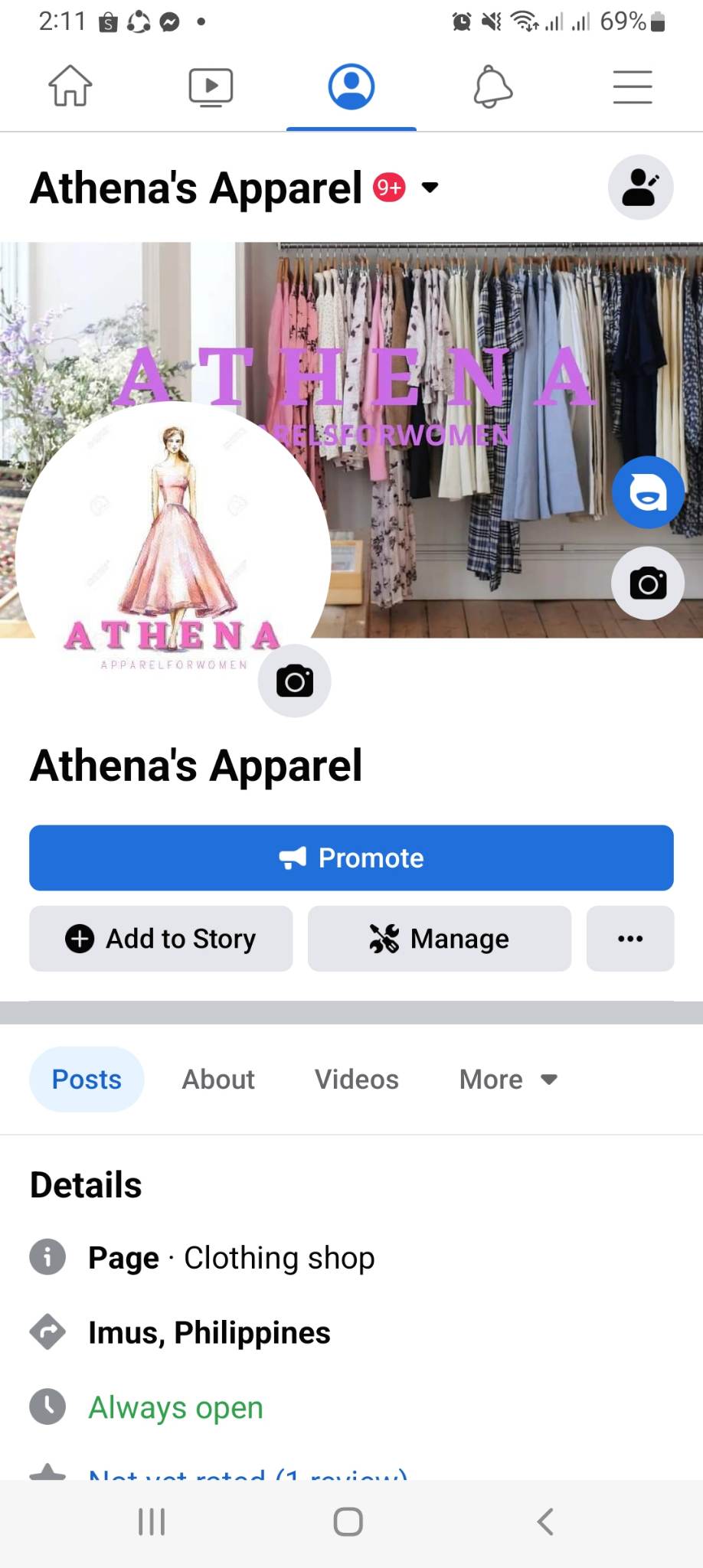Open the hamburger menu

click(633, 87)
